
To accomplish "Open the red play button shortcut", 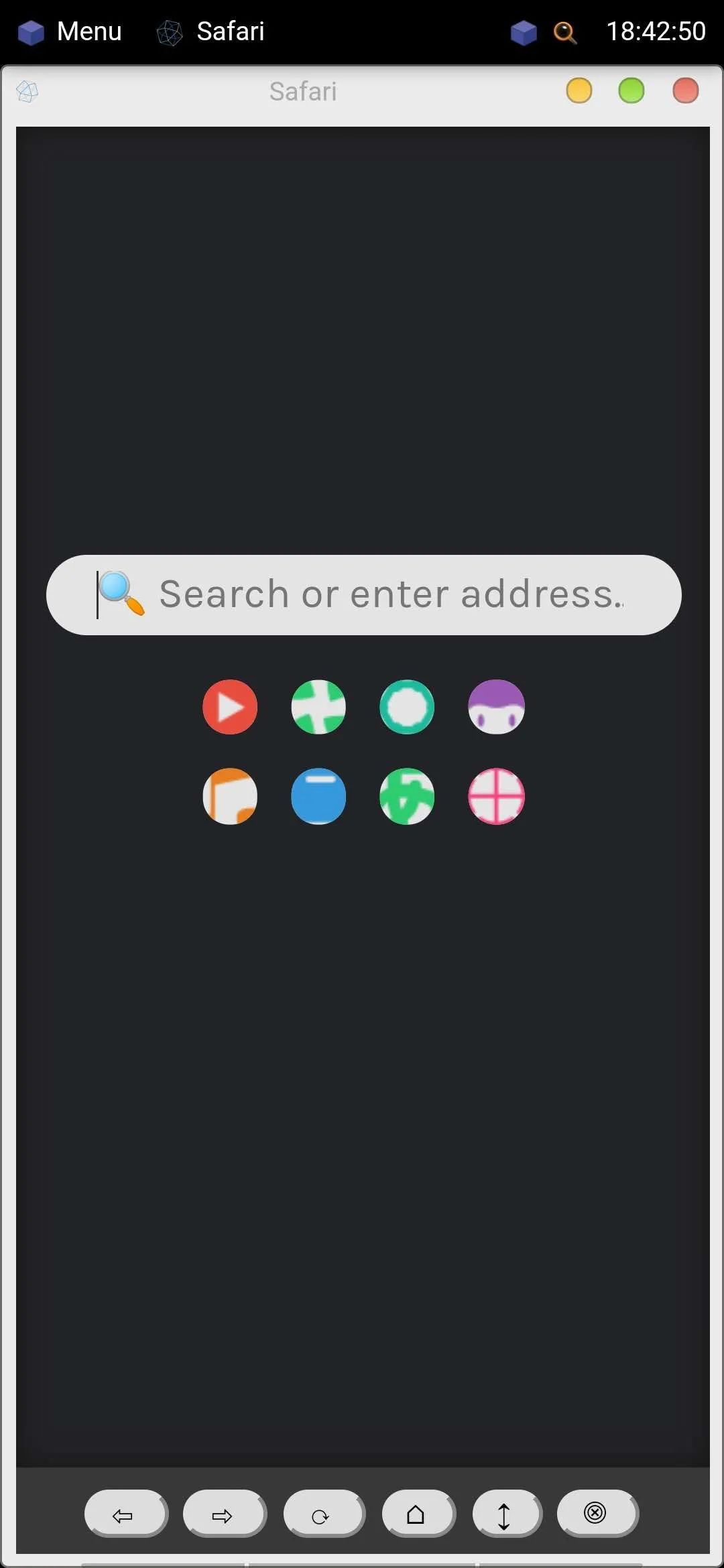I will point(230,707).
